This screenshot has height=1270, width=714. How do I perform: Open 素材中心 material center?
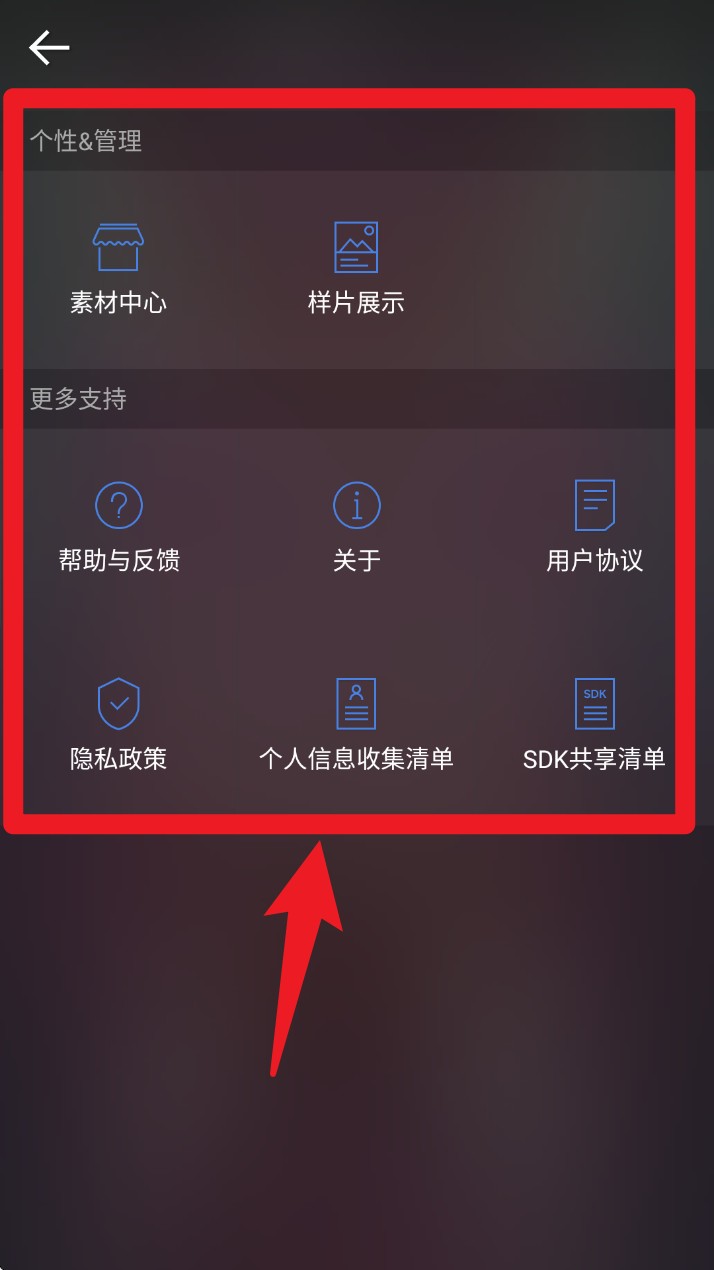tap(118, 266)
